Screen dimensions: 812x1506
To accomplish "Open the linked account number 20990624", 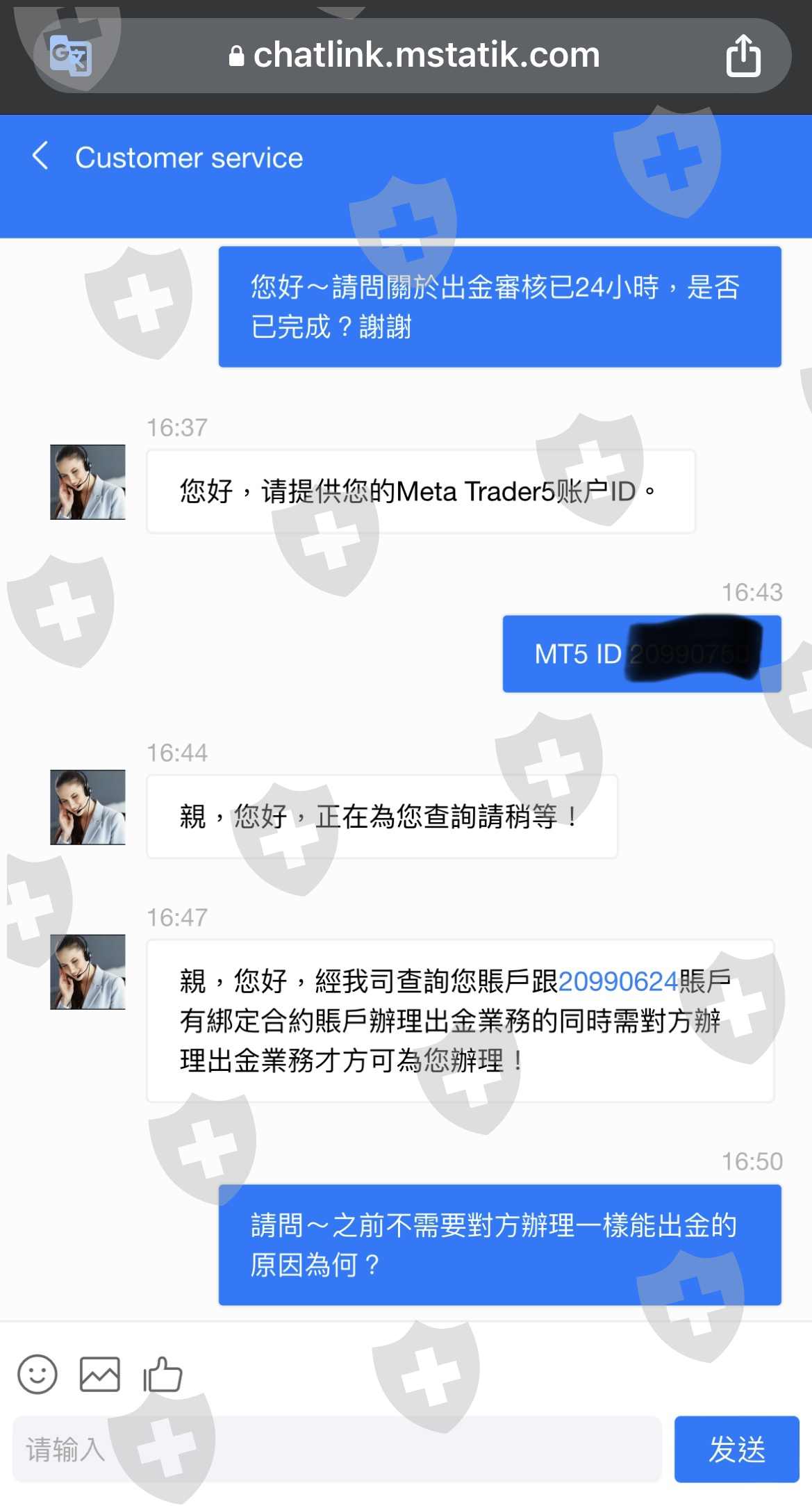I will (x=618, y=981).
